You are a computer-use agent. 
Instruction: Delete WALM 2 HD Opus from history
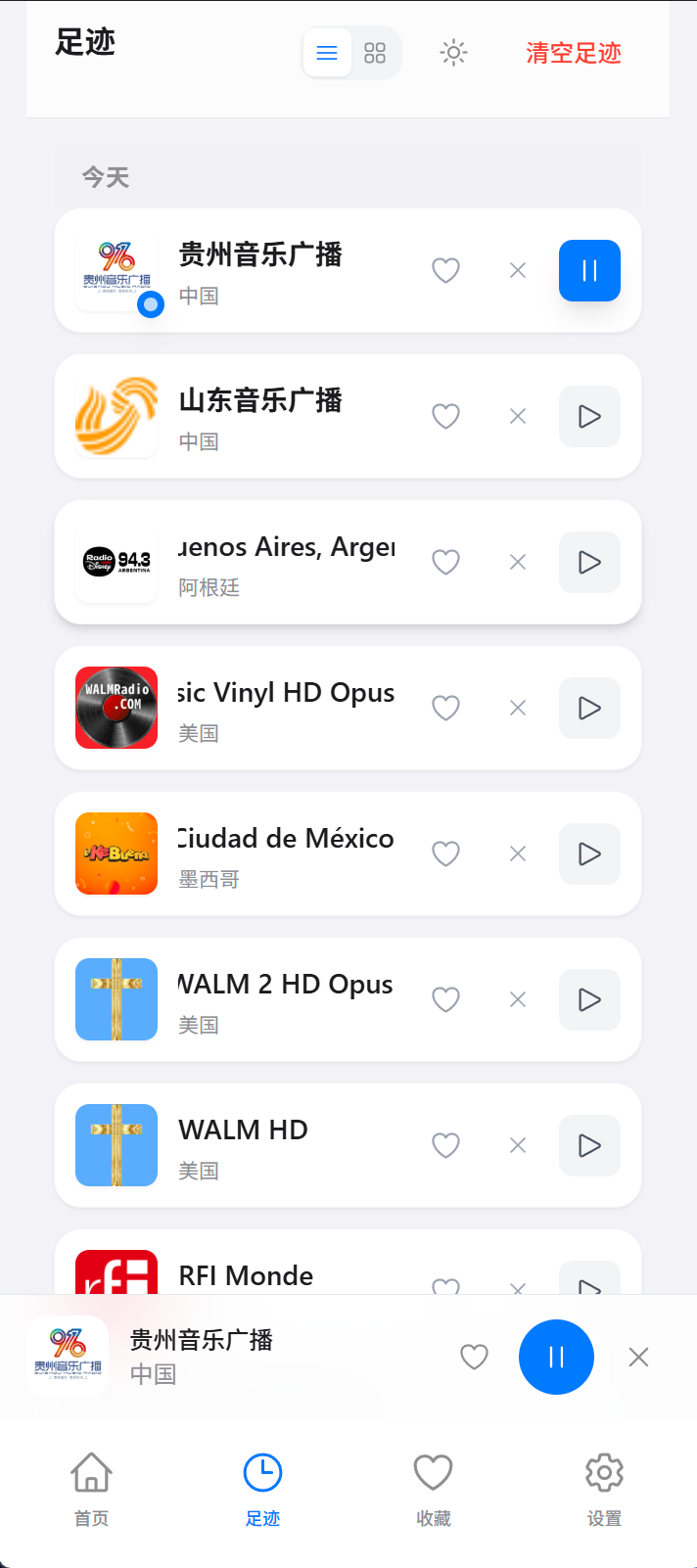[518, 999]
